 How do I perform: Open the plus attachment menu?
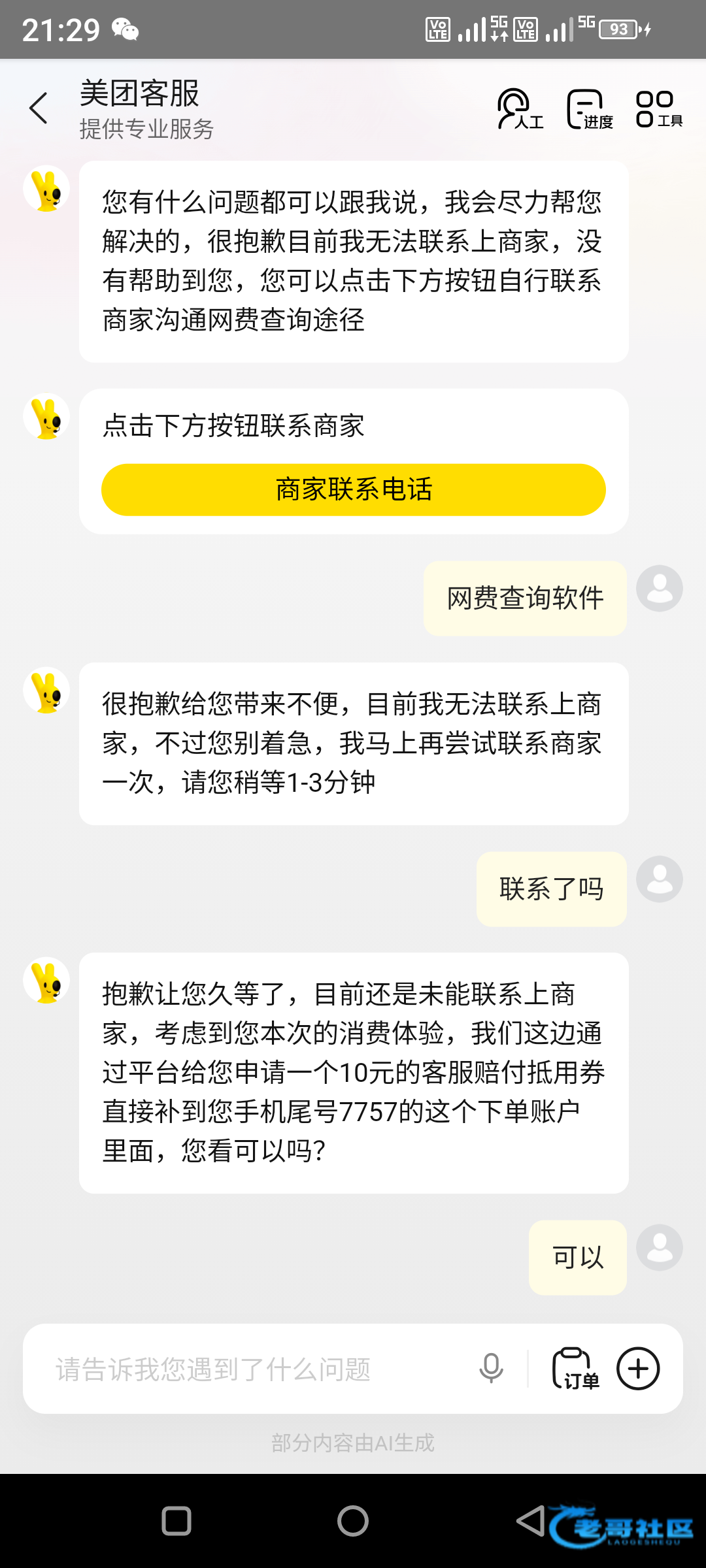pyautogui.click(x=638, y=1369)
